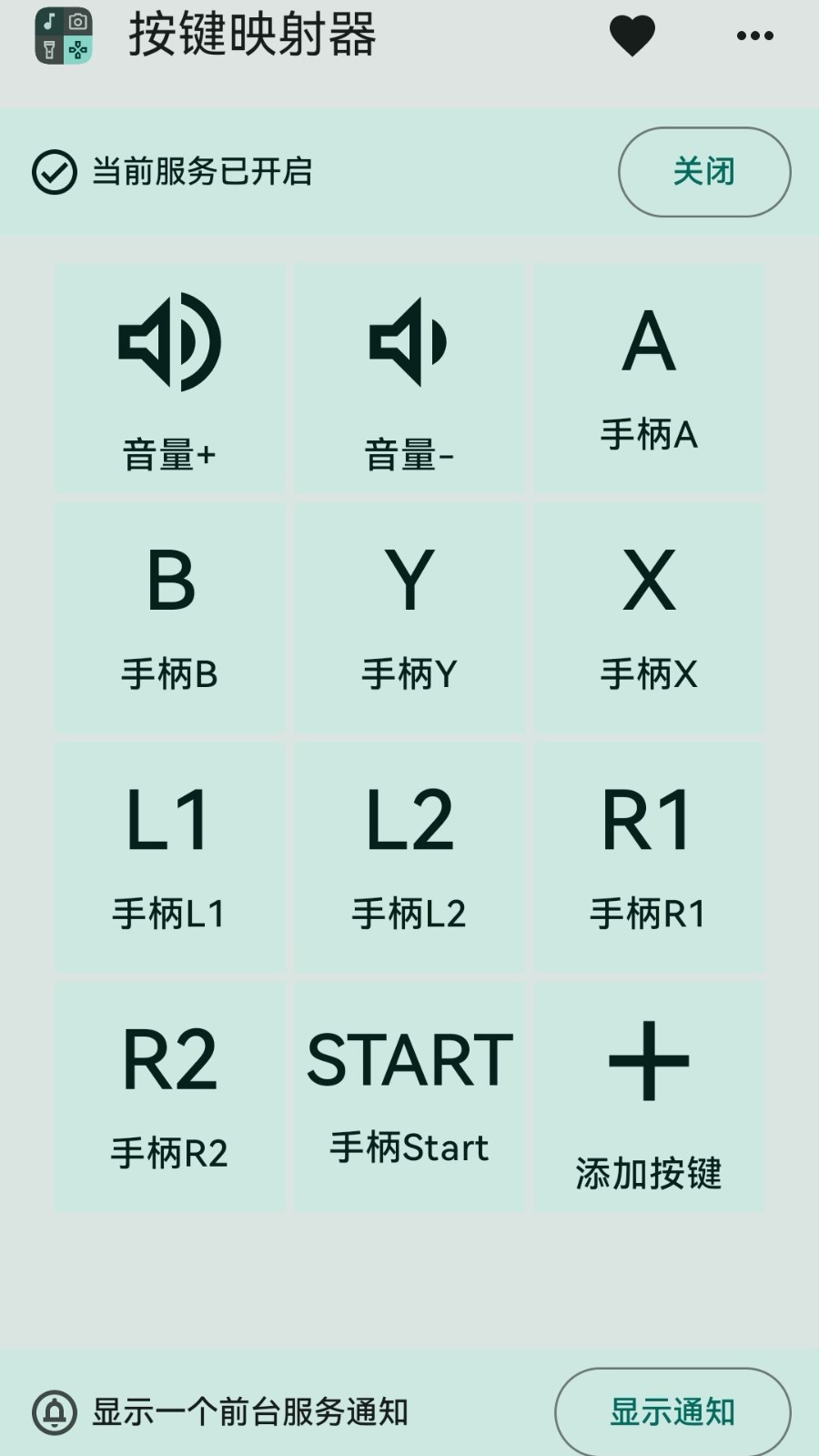Select the 手柄R1 key tile

649,857
